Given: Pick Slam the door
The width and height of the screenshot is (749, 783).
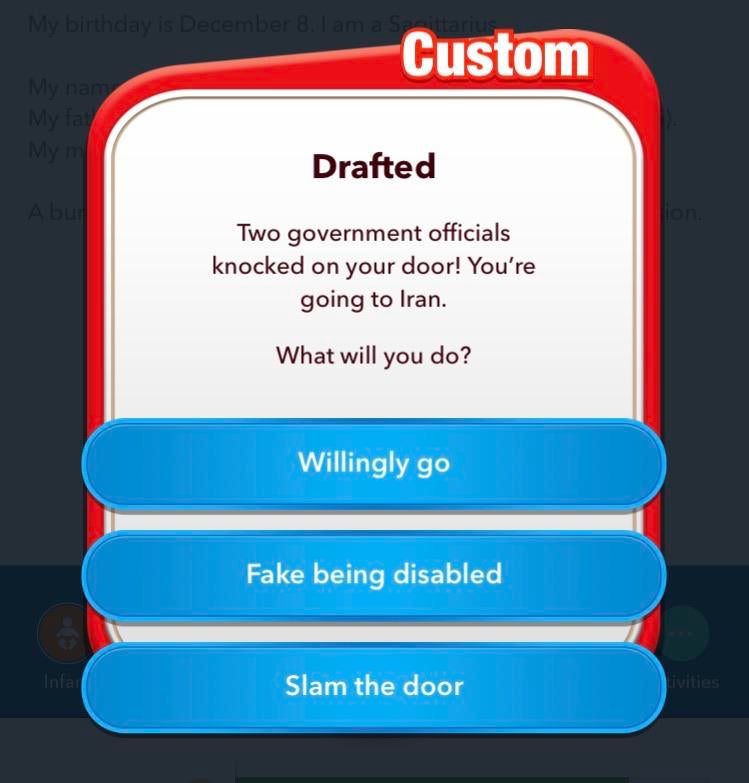Looking at the screenshot, I should pyautogui.click(x=374, y=686).
